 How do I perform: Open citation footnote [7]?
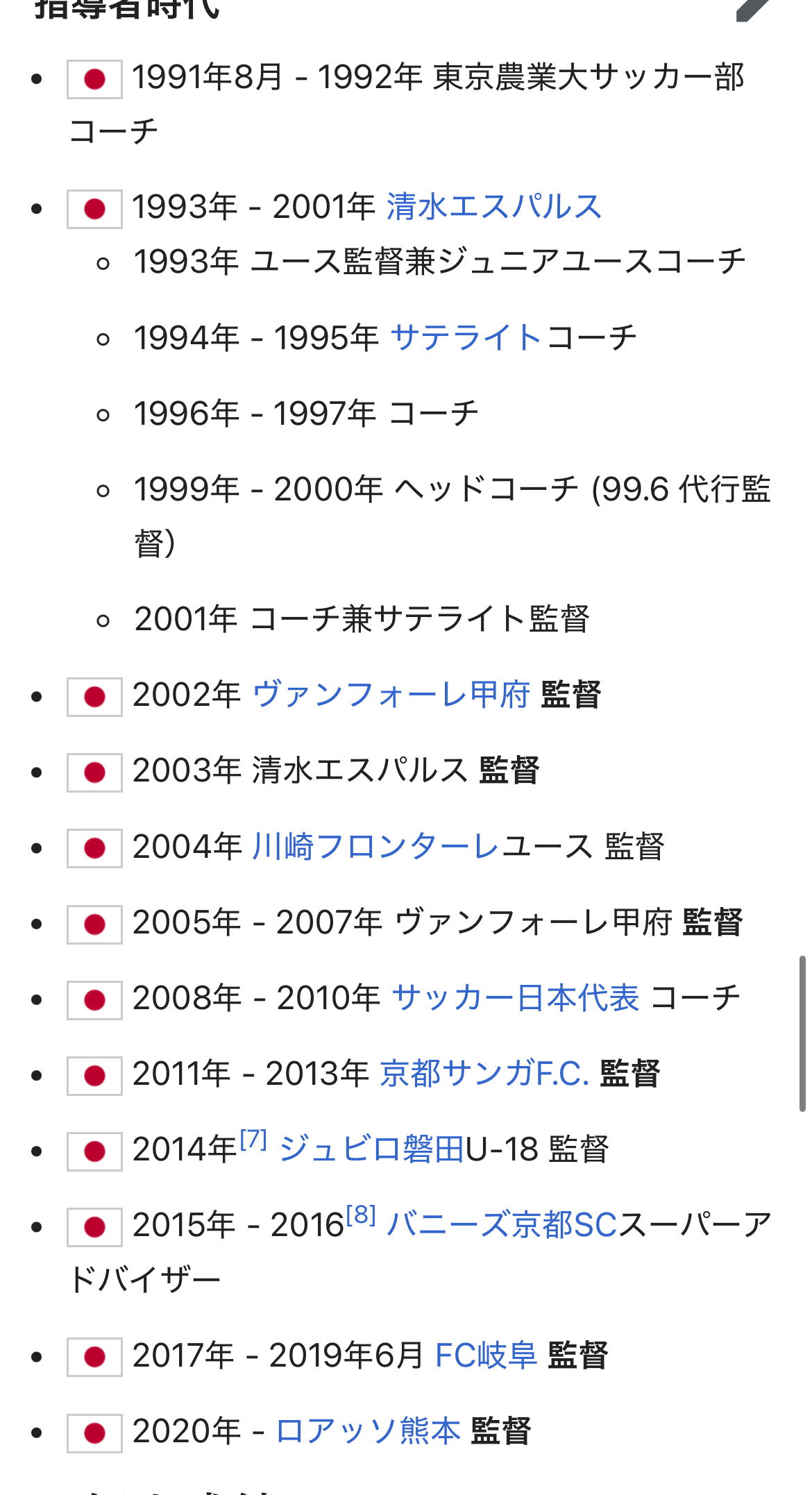pyautogui.click(x=253, y=1139)
